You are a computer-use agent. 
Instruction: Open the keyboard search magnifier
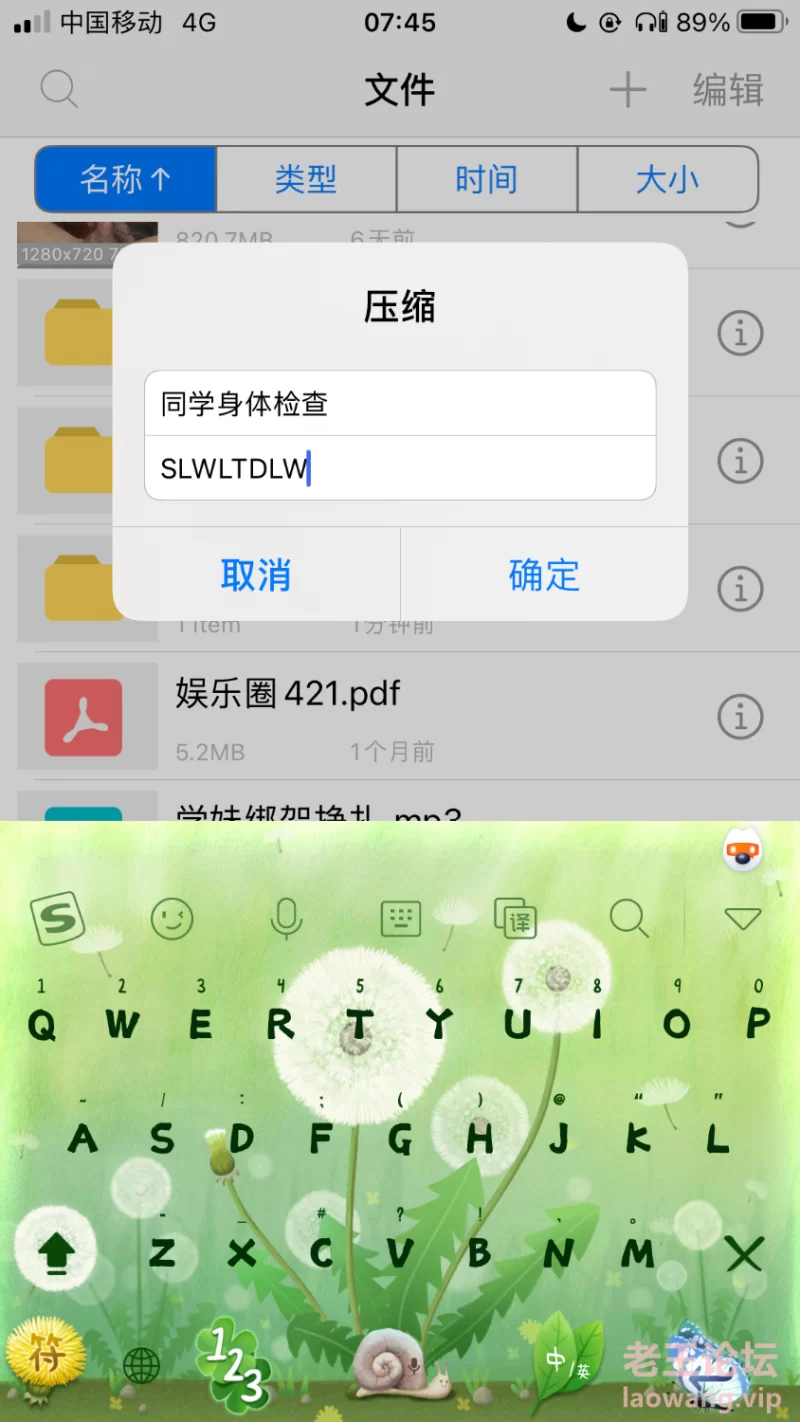[630, 917]
